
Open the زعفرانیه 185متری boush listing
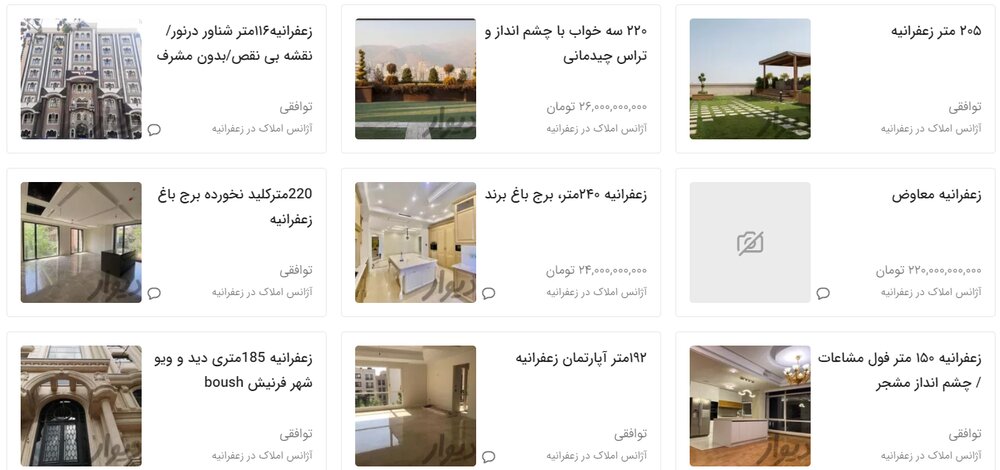coord(234,370)
